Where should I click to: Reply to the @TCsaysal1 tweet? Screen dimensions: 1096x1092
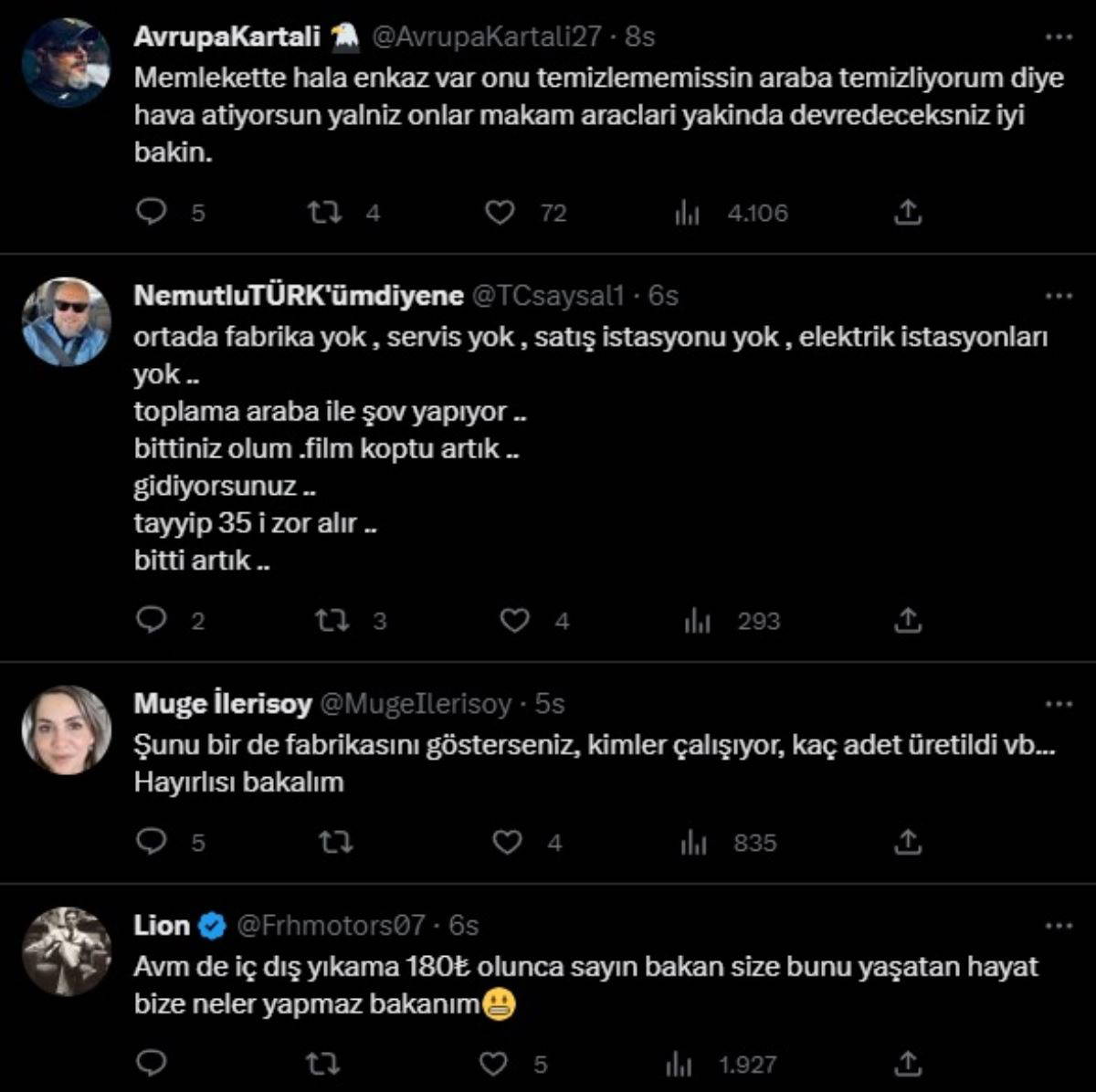click(x=151, y=621)
